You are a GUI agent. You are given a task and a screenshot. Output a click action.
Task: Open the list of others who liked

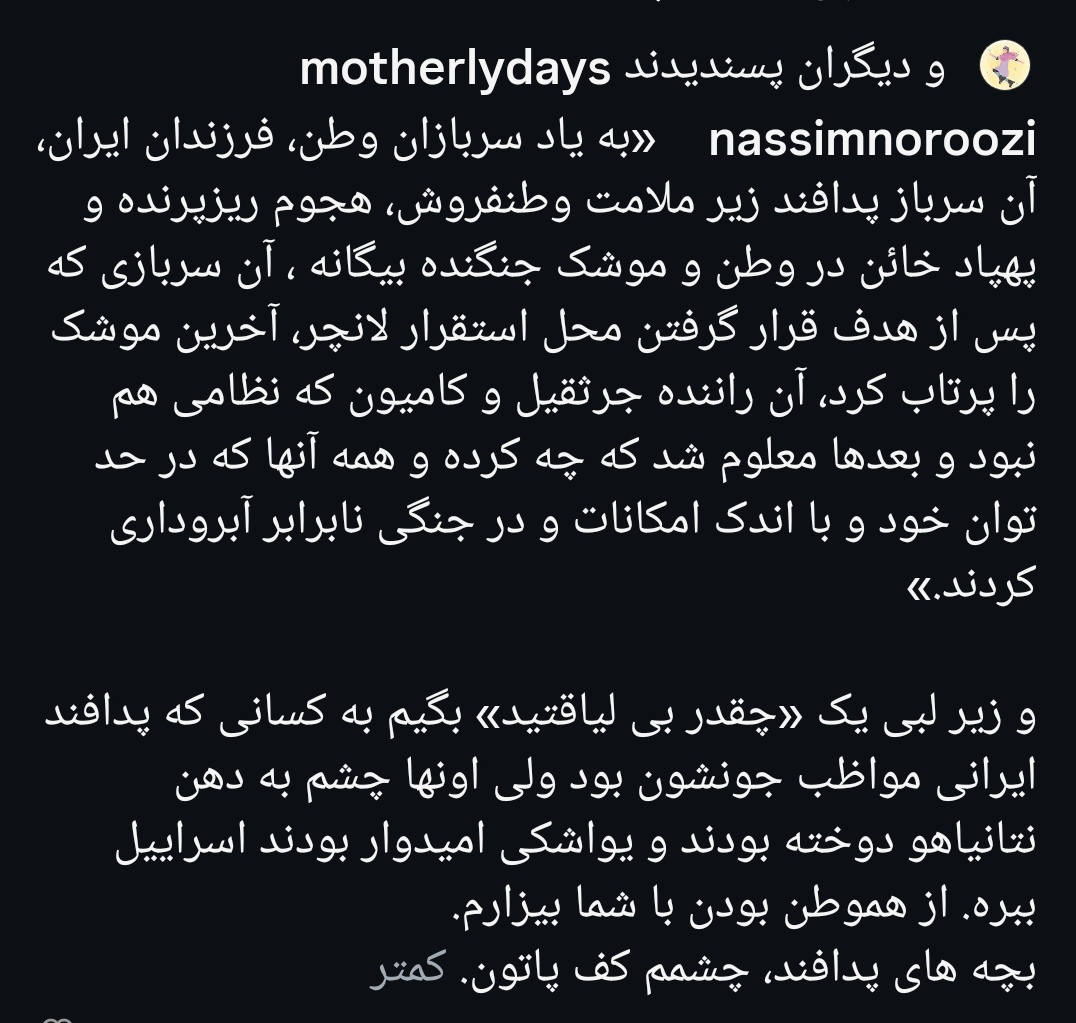click(x=782, y=69)
